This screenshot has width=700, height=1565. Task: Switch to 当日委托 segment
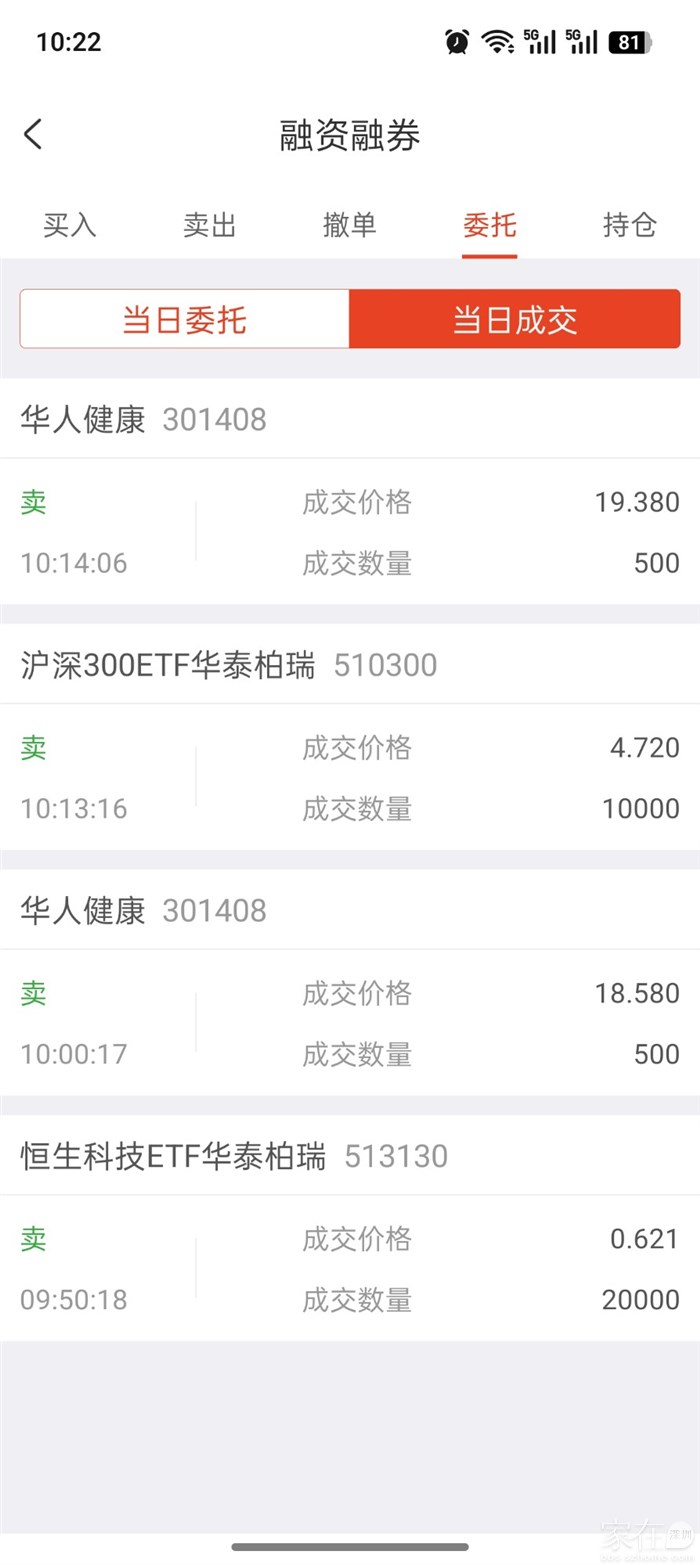click(185, 319)
